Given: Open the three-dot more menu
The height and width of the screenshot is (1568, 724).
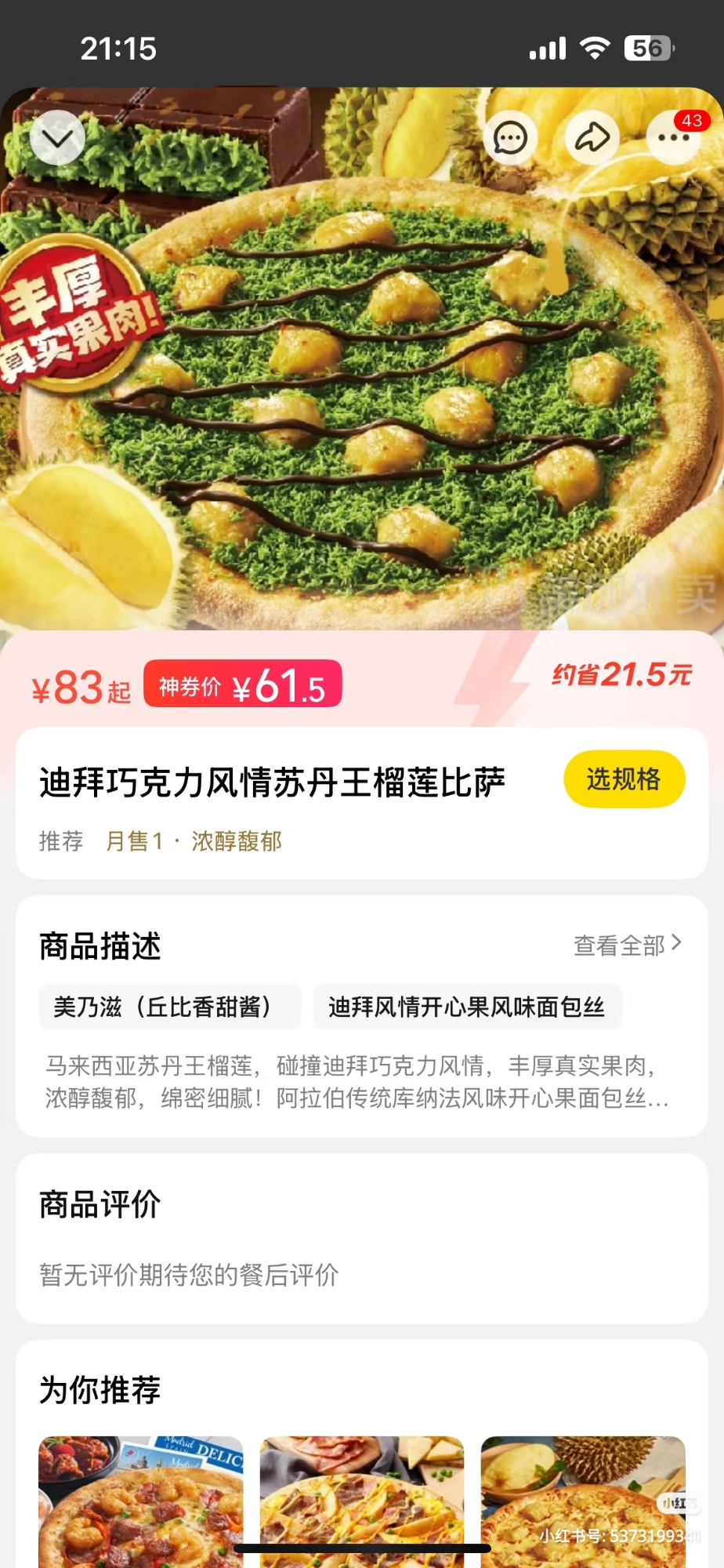Looking at the screenshot, I should 673,138.
